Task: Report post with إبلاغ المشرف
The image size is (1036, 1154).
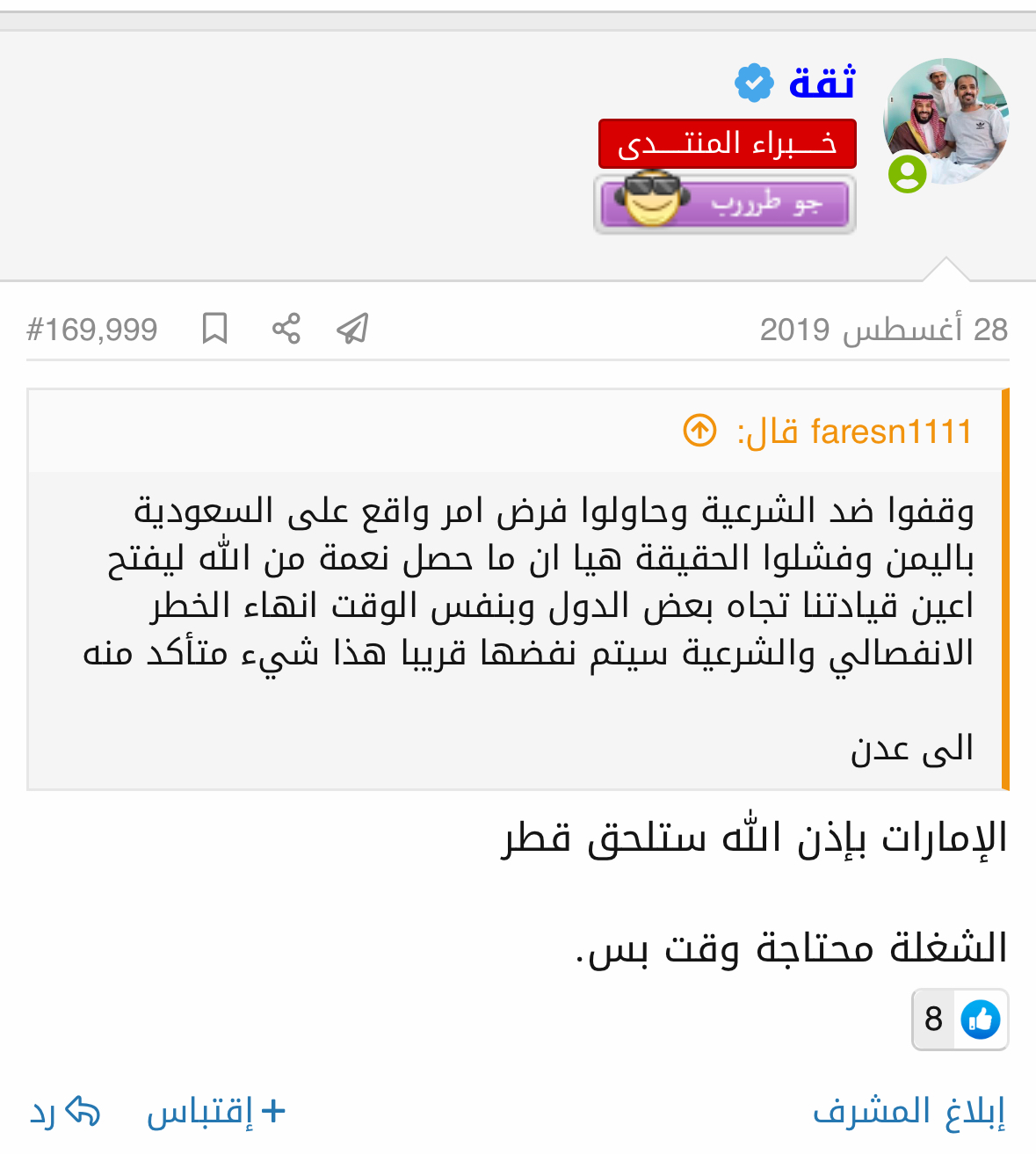Action: point(909,1111)
